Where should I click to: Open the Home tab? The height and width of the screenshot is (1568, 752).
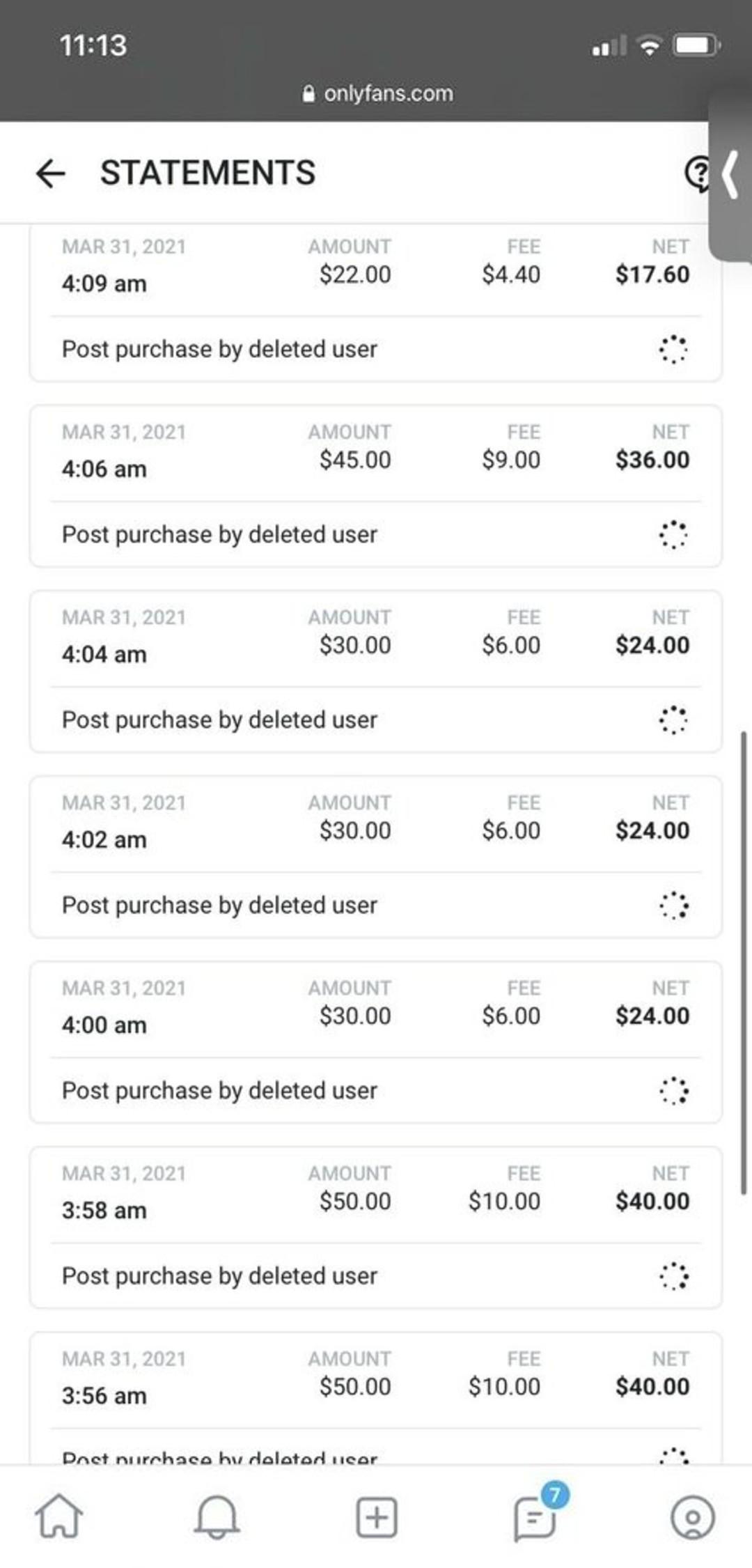tap(59, 1516)
